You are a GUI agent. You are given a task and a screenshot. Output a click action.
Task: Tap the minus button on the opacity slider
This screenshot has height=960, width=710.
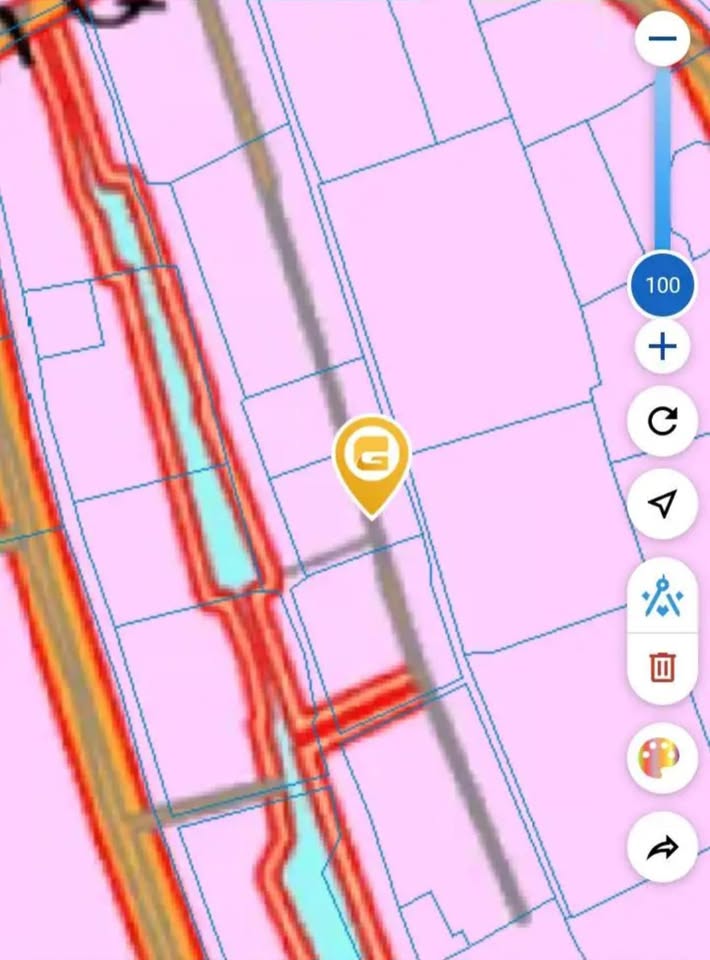coord(662,40)
